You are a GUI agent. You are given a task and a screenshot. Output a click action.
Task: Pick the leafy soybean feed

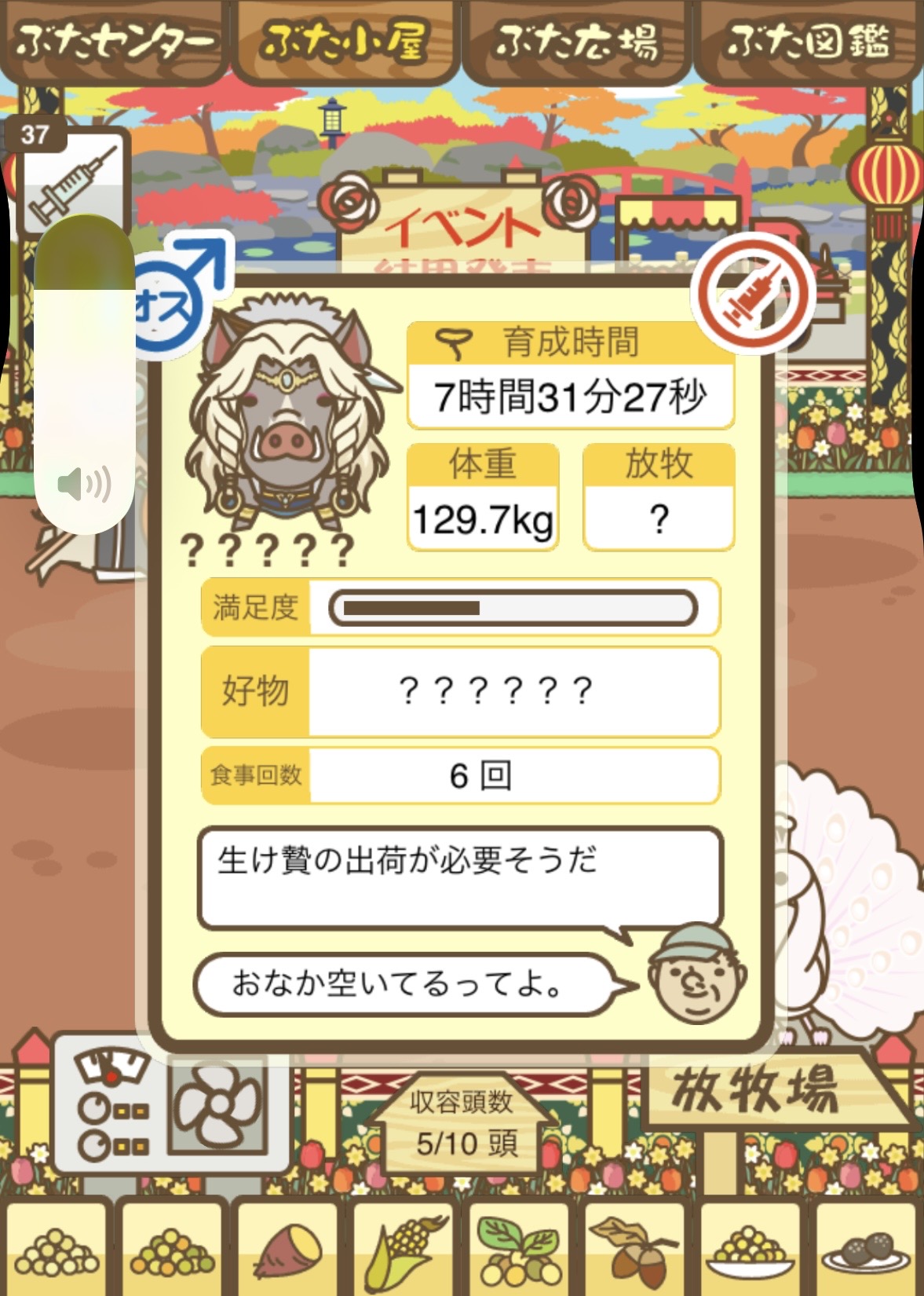(x=519, y=1250)
